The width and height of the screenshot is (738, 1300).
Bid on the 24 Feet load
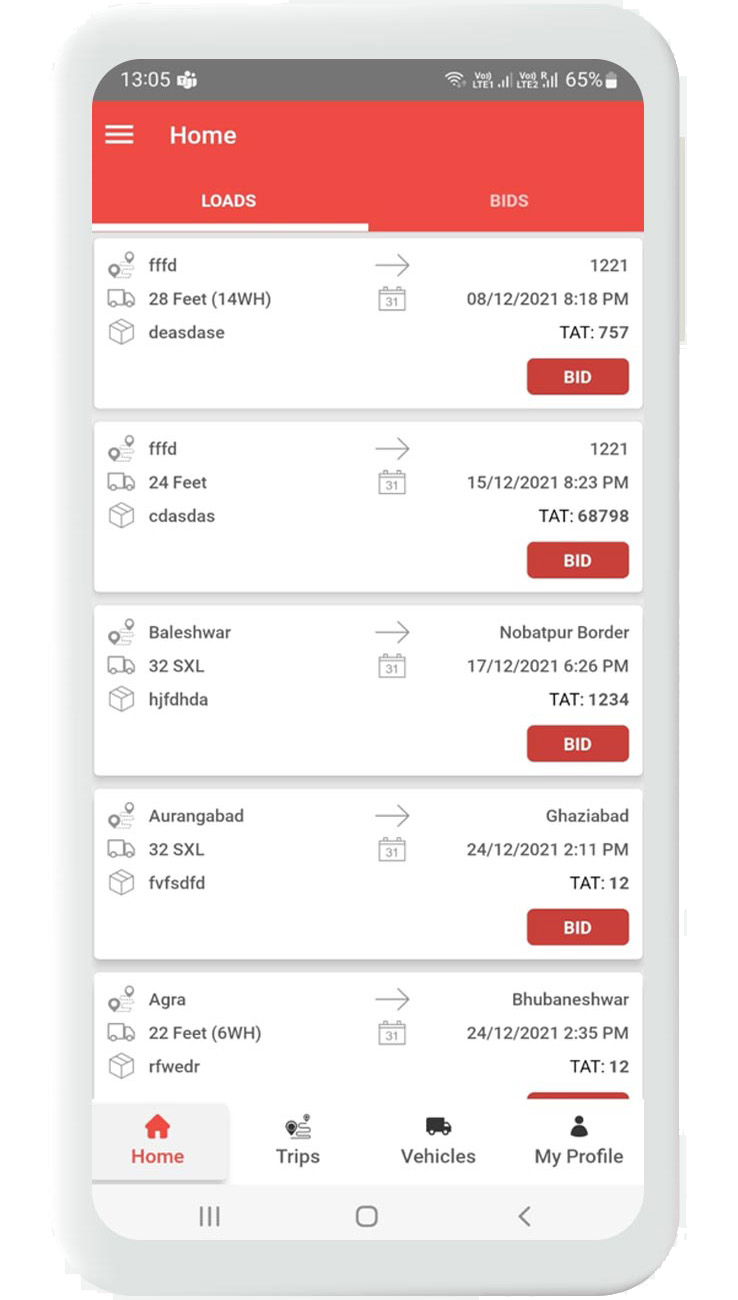[x=577, y=561]
